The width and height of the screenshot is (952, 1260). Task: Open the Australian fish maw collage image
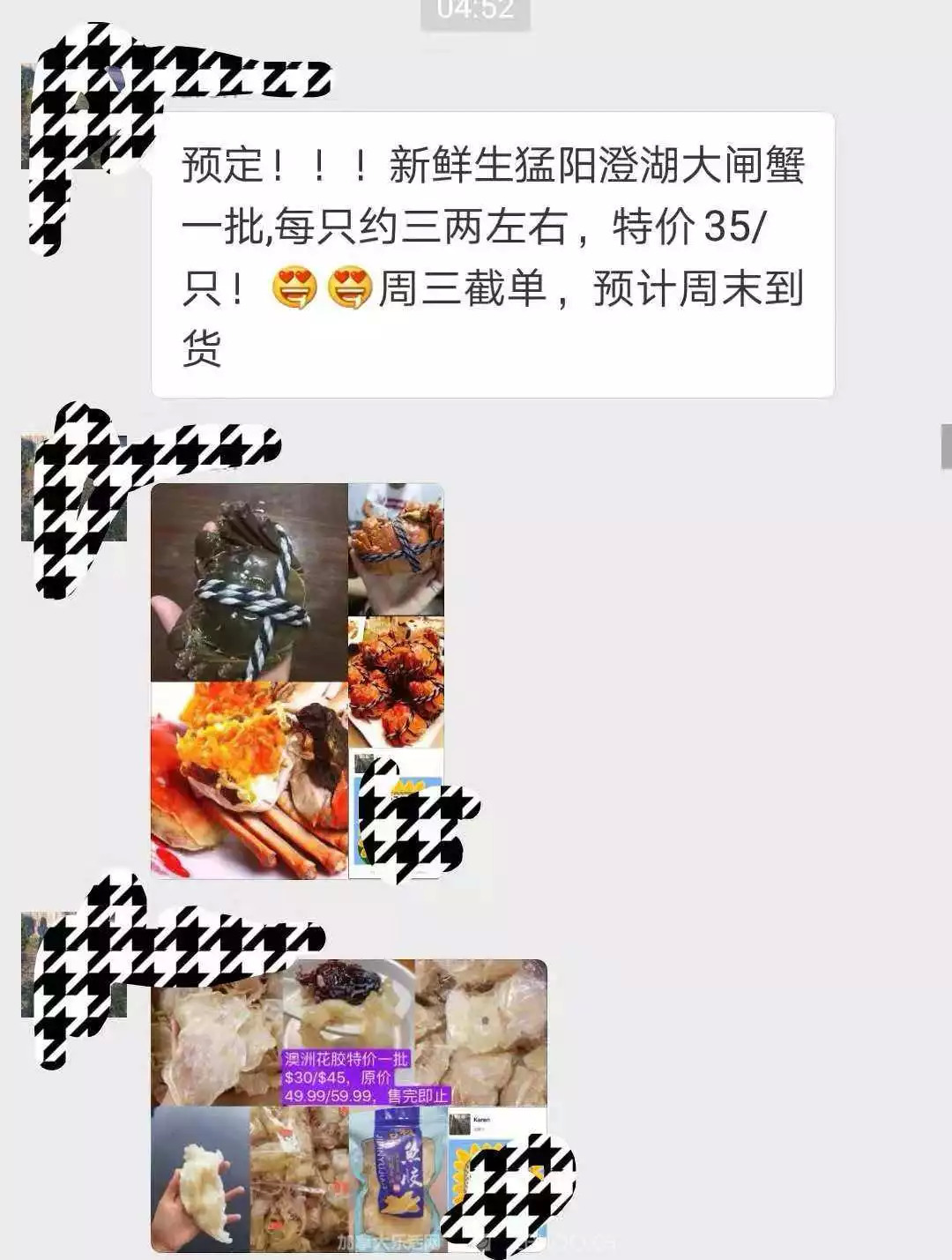[x=349, y=1106]
